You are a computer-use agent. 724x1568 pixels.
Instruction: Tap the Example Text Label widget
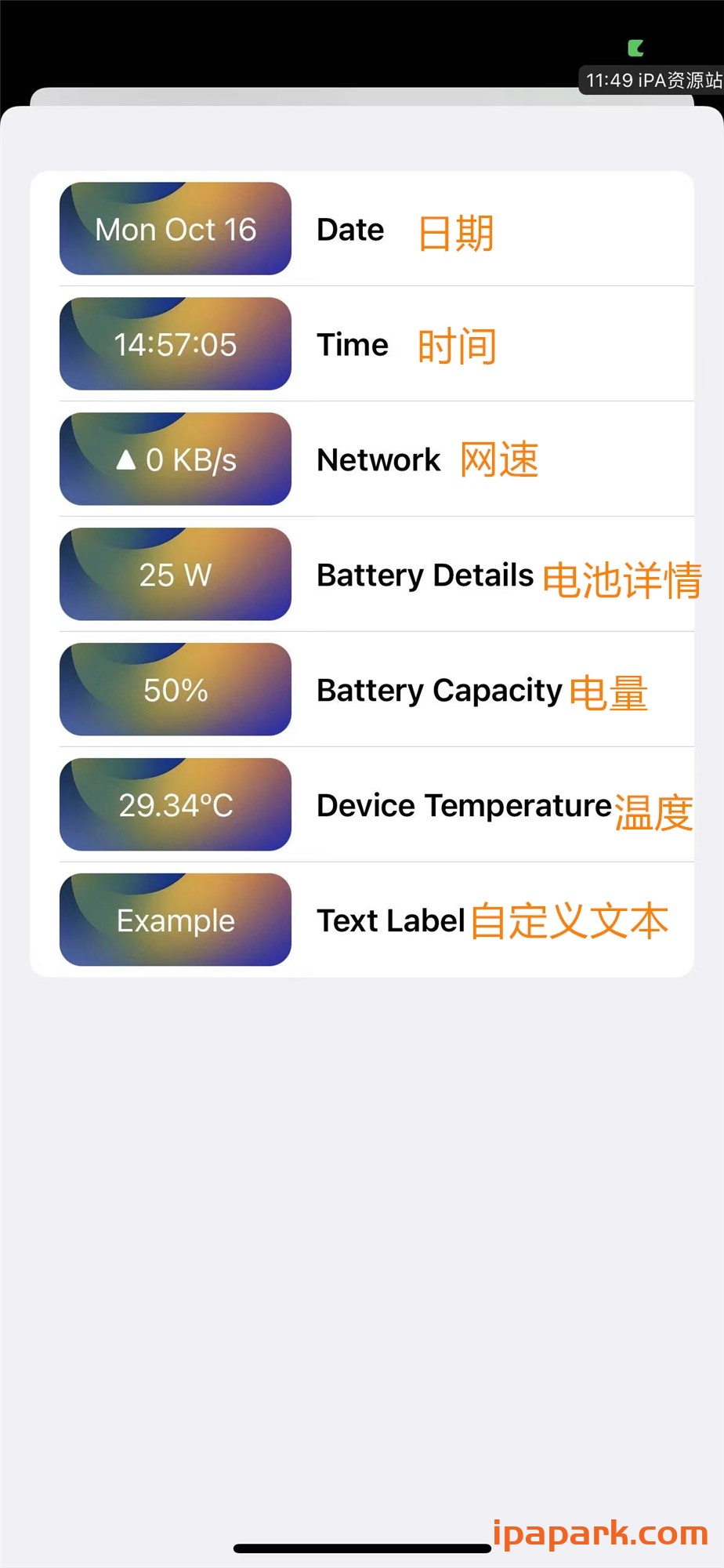[x=174, y=920]
